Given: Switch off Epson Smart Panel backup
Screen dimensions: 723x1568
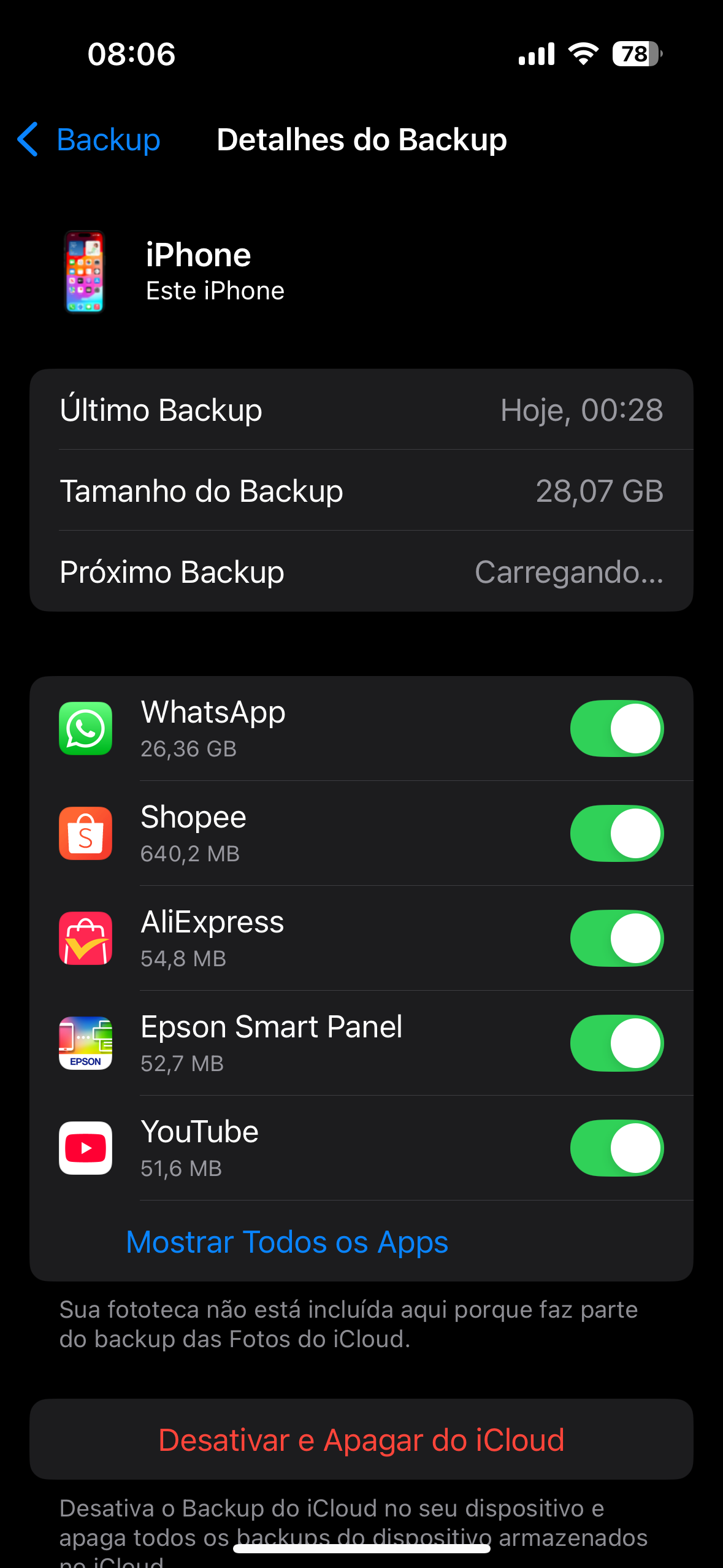Looking at the screenshot, I should point(616,1043).
